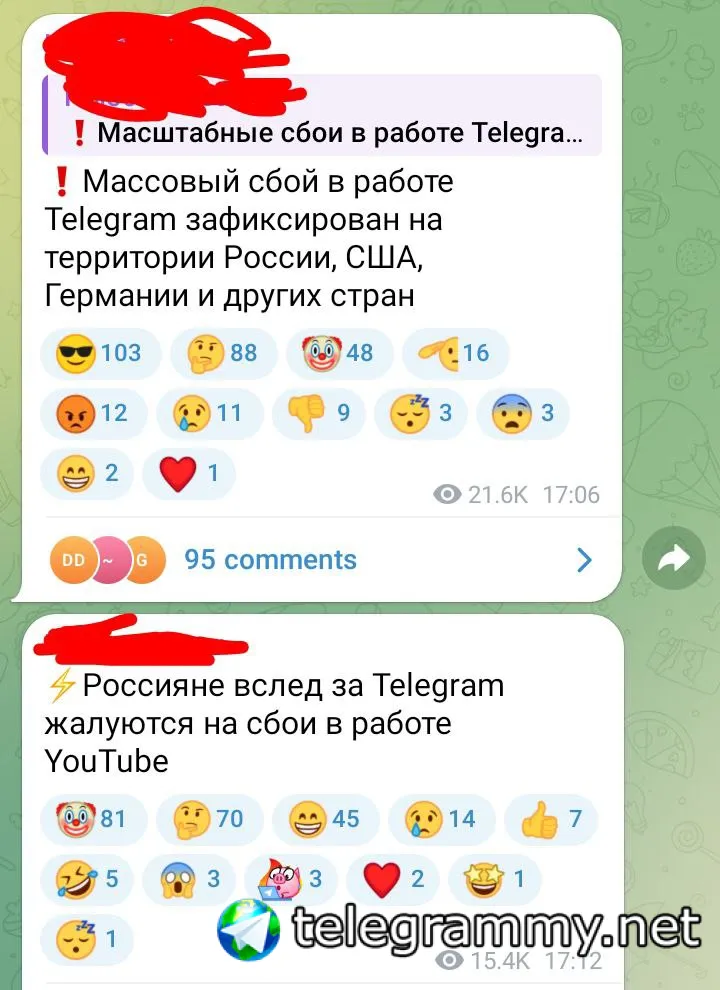Screen dimensions: 720x990
Task: React with thinking face showing 88
Action: pyautogui.click(x=216, y=353)
